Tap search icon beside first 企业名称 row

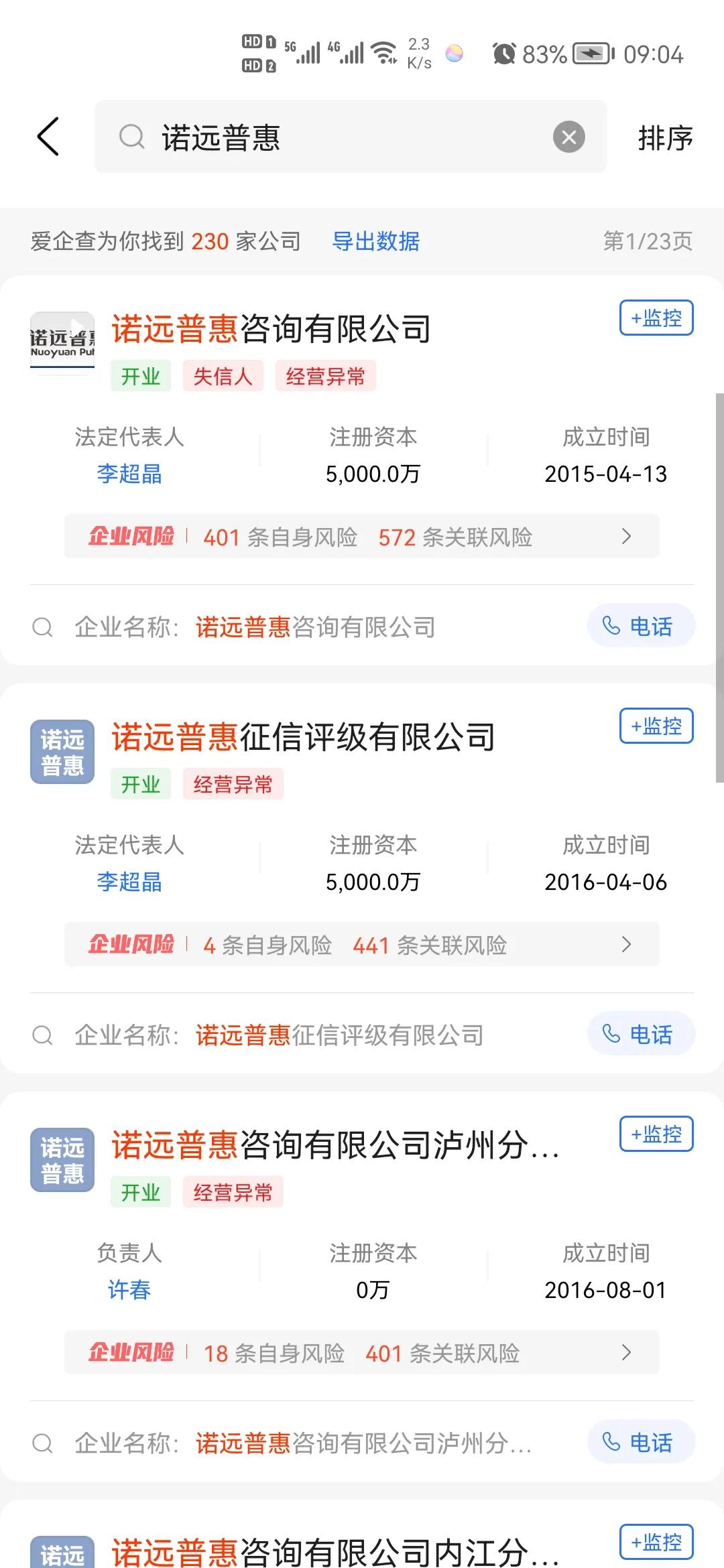(x=43, y=627)
